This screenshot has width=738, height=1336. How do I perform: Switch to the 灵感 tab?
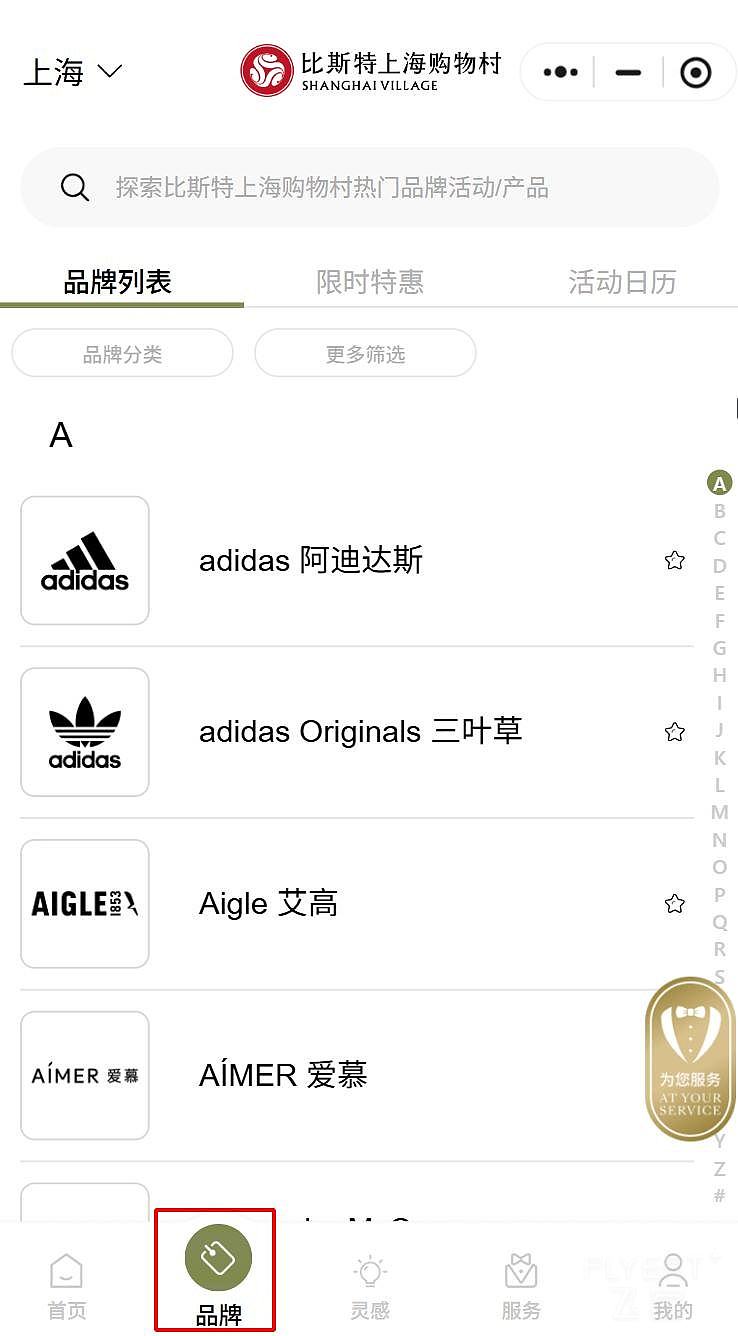click(370, 1286)
